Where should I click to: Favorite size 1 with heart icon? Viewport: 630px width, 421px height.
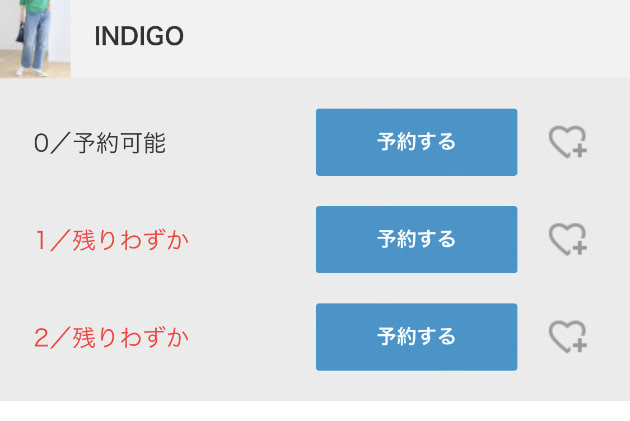pos(567,239)
